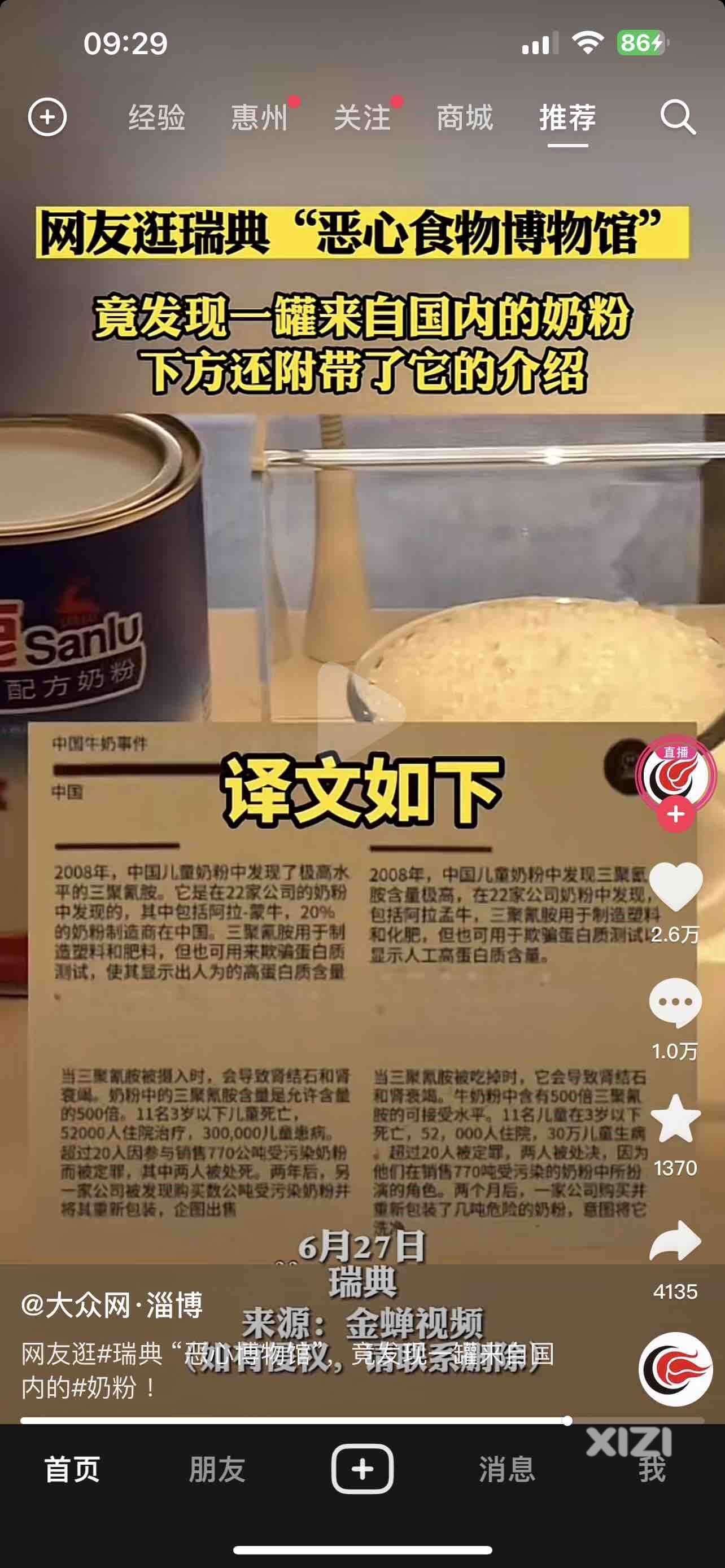The width and height of the screenshot is (725, 1568).
Task: Resume the paused video
Action: click(361, 712)
